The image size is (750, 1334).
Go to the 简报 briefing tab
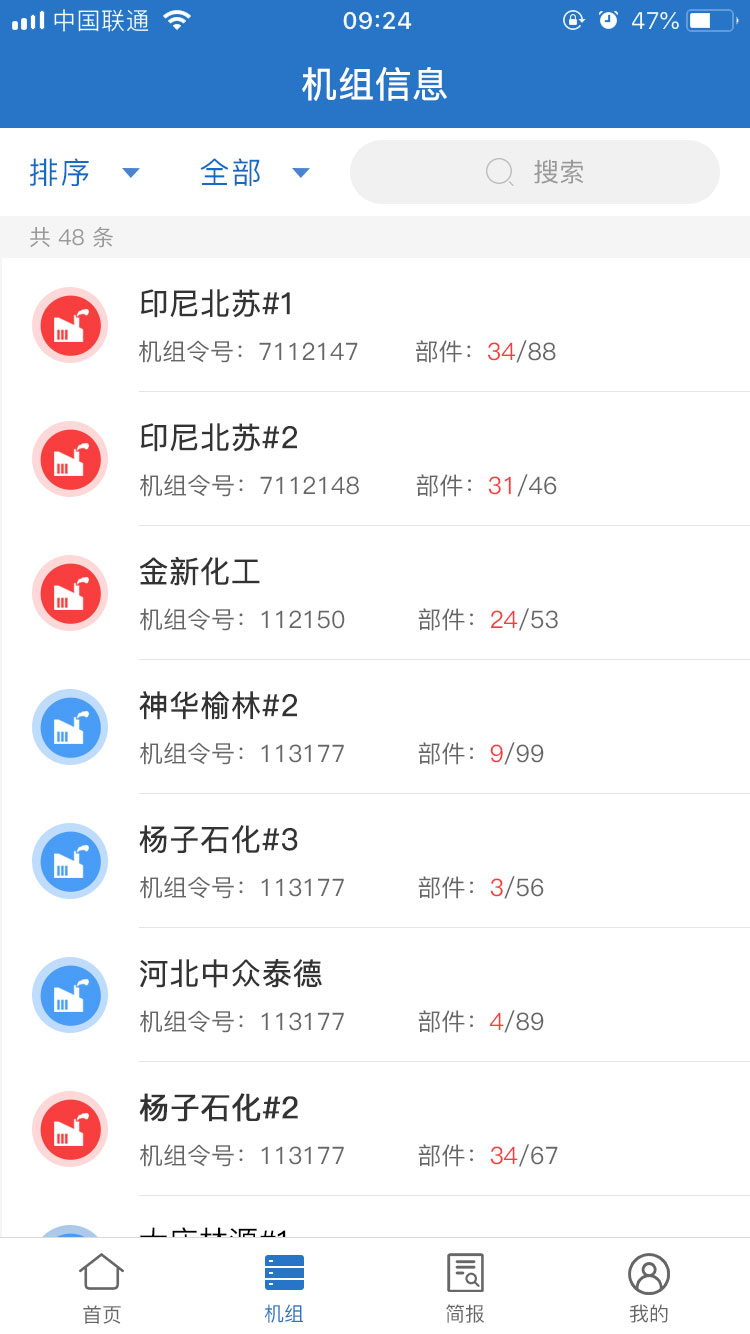[x=465, y=1288]
